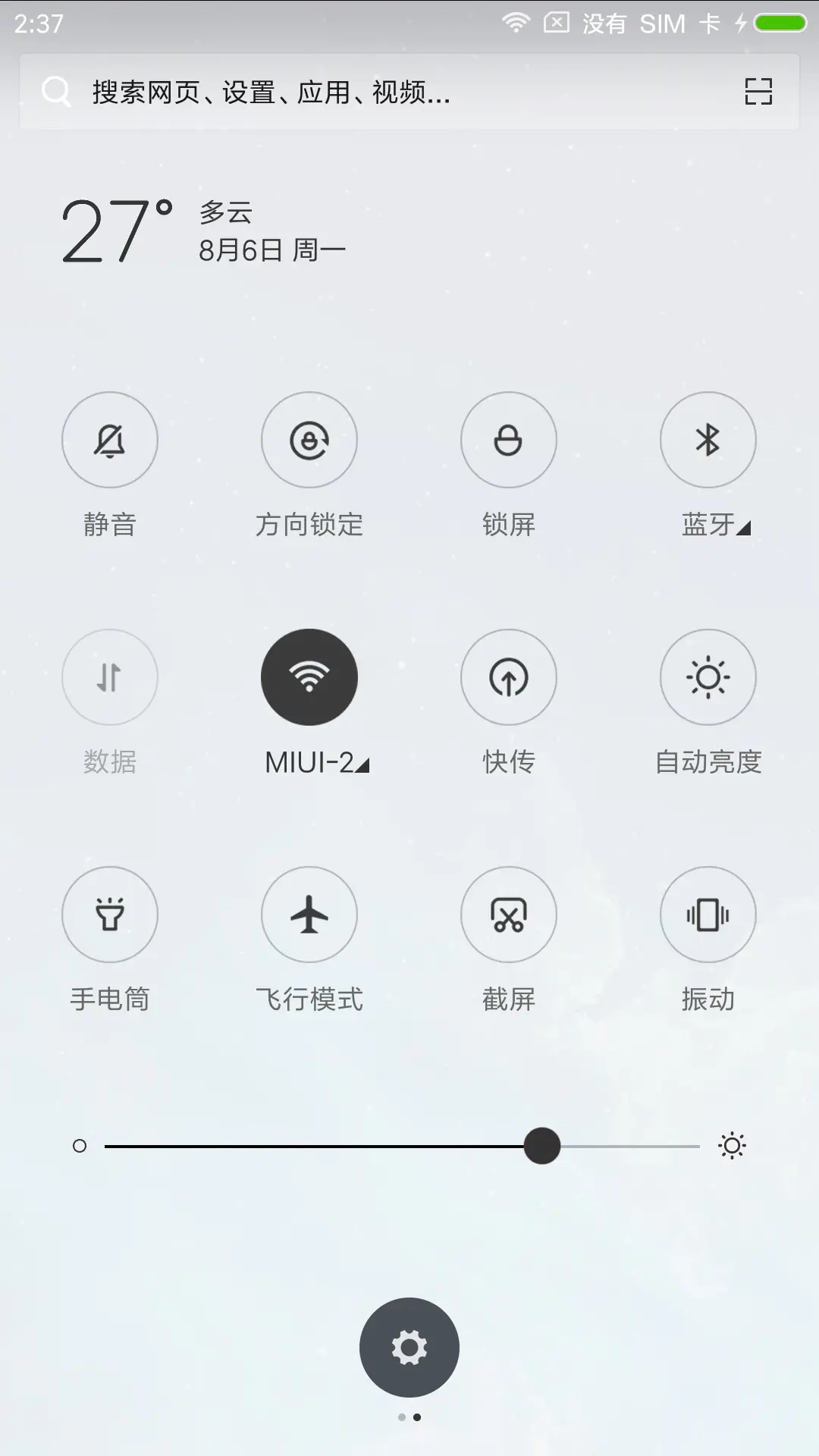The height and width of the screenshot is (1456, 819).
Task: Toggle silent mode (静音)
Action: pos(109,440)
